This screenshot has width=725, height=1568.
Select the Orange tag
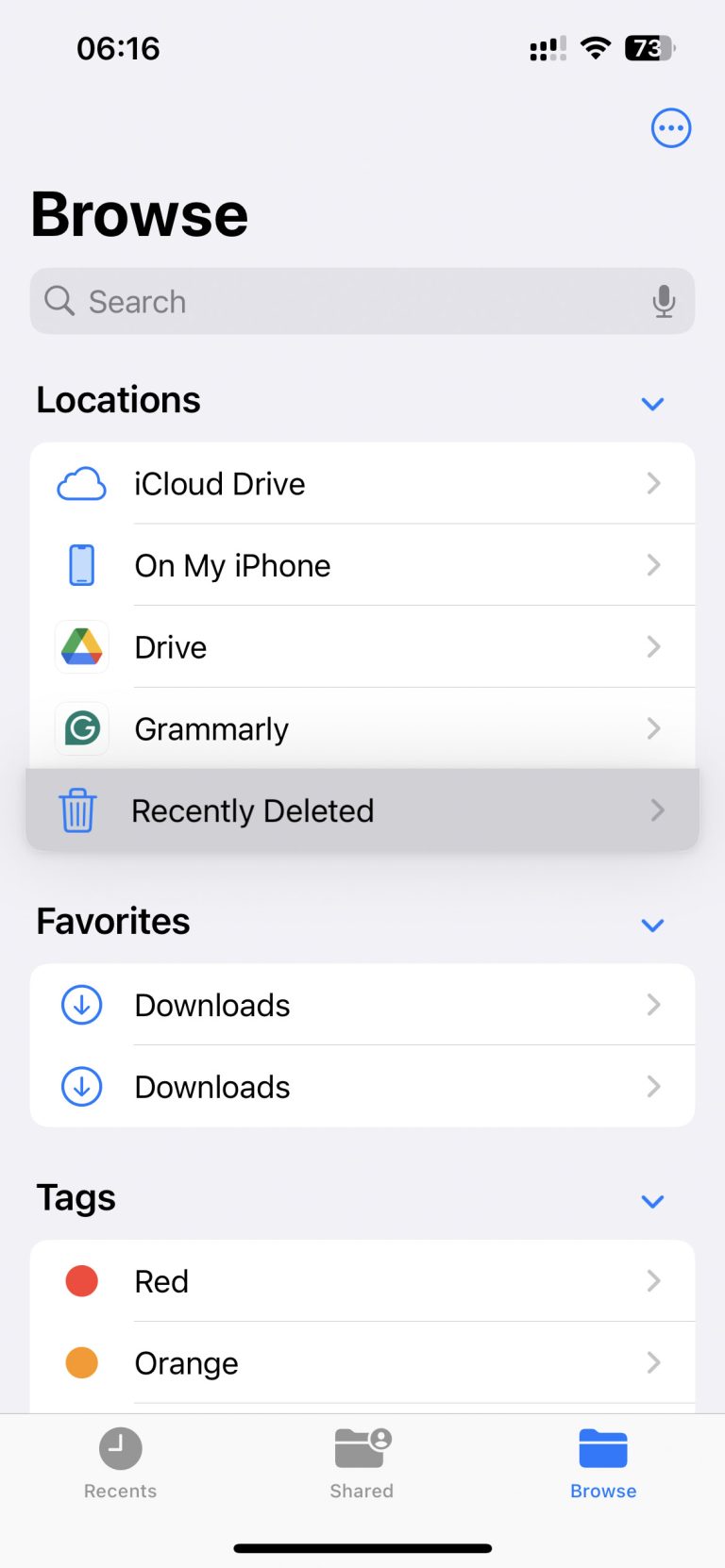coord(186,1362)
